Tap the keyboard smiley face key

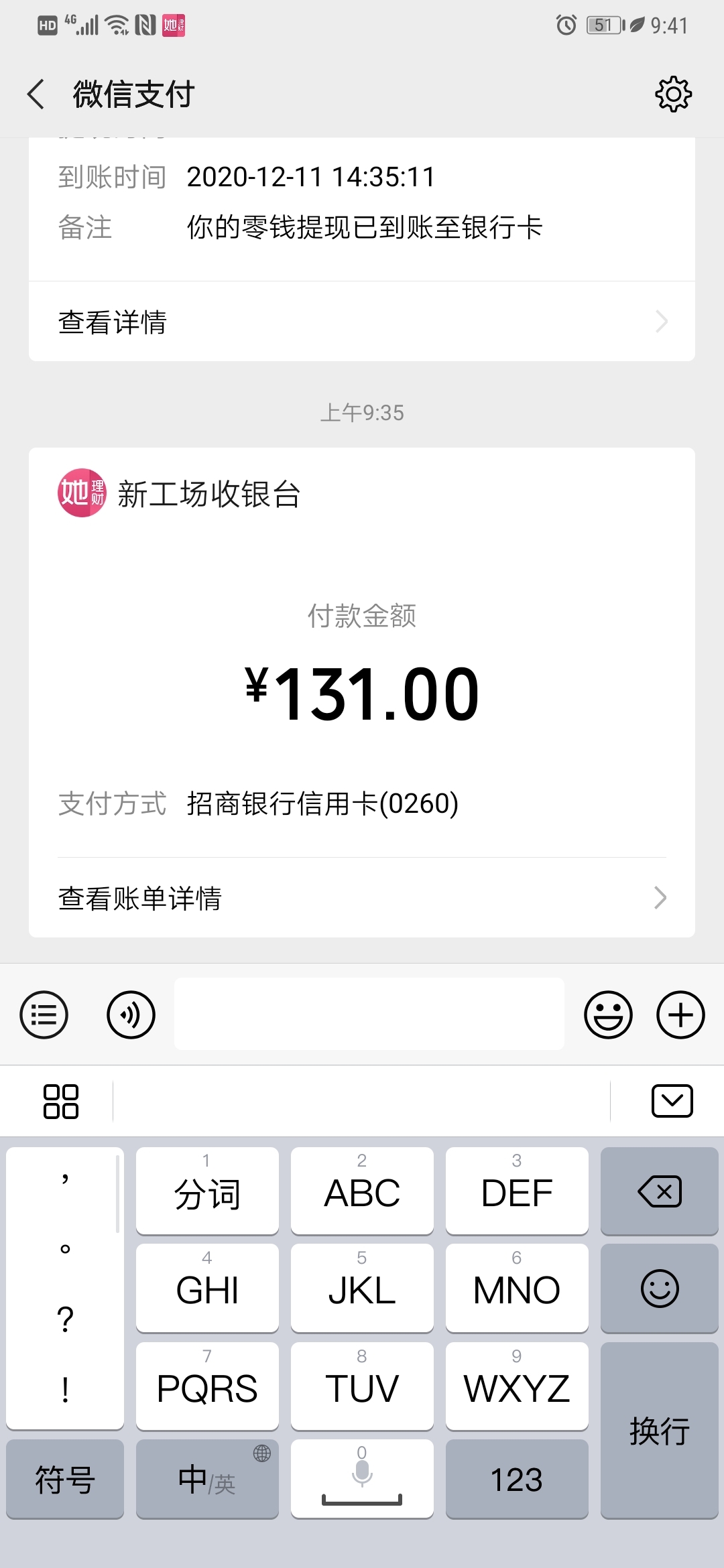pyautogui.click(x=660, y=1288)
